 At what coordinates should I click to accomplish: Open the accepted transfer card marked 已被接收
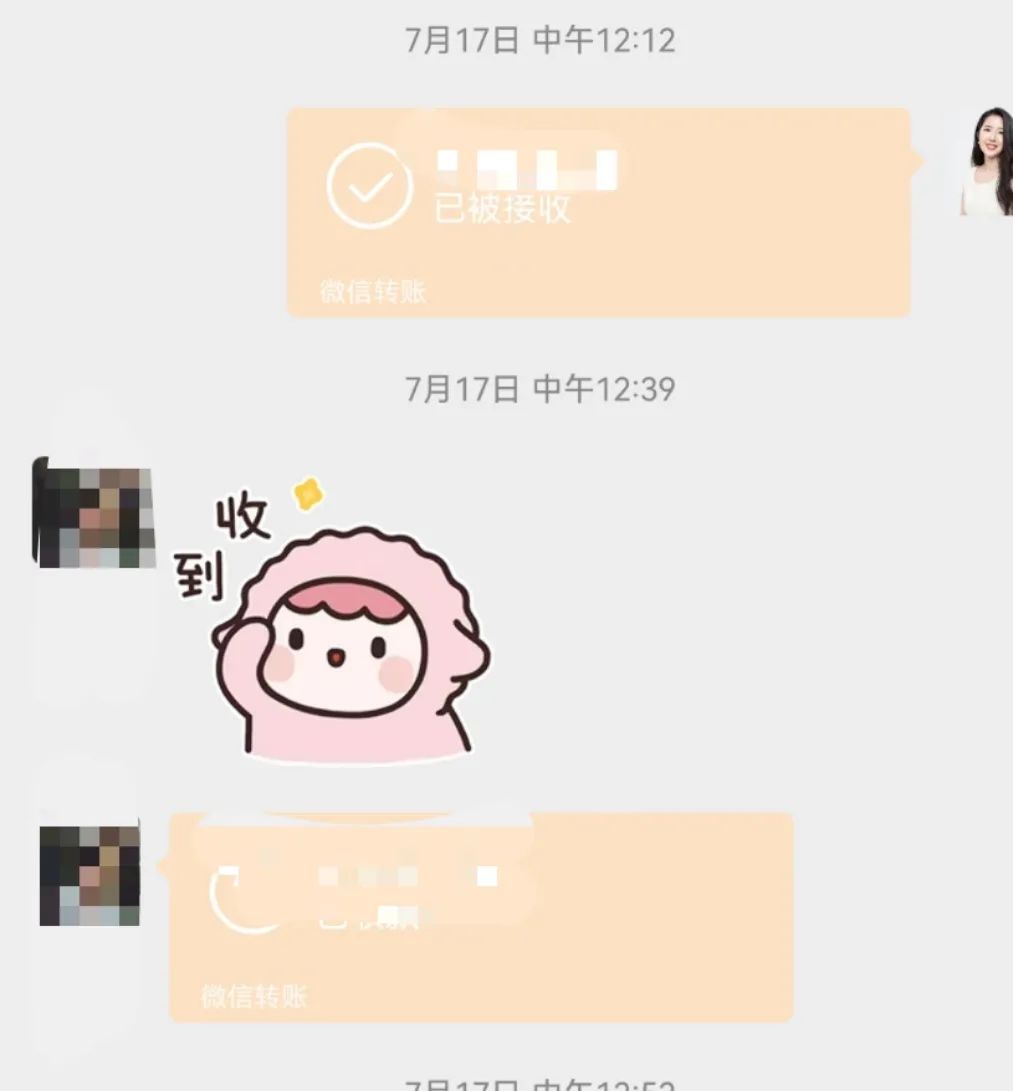[x=598, y=213]
